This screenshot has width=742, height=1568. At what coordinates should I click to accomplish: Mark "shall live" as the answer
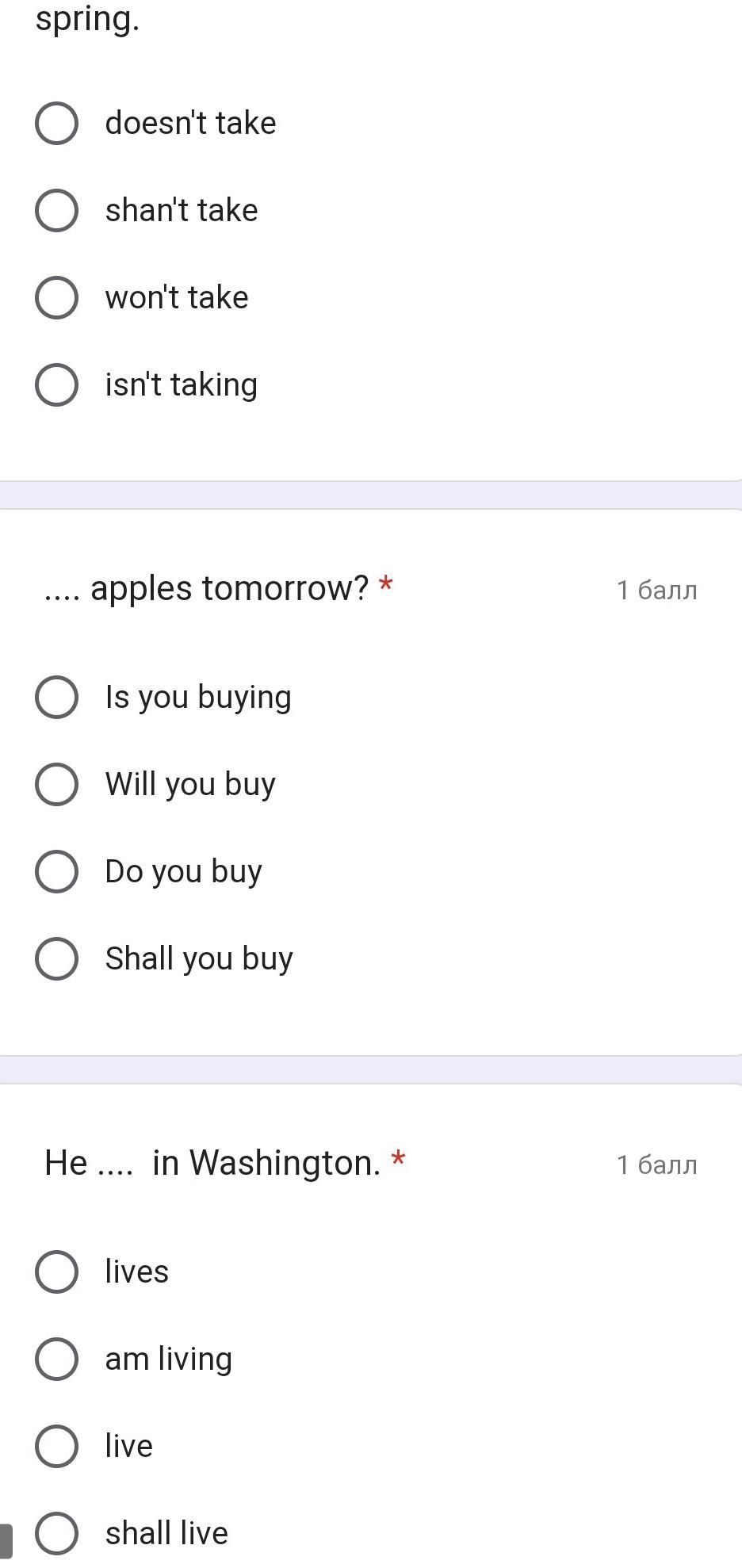56,1534
